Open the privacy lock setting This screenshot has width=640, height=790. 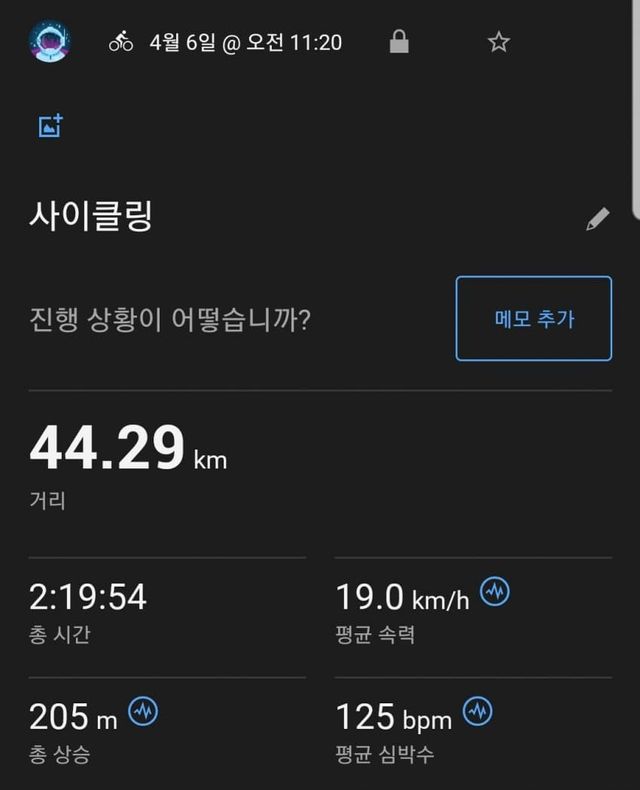click(x=399, y=42)
